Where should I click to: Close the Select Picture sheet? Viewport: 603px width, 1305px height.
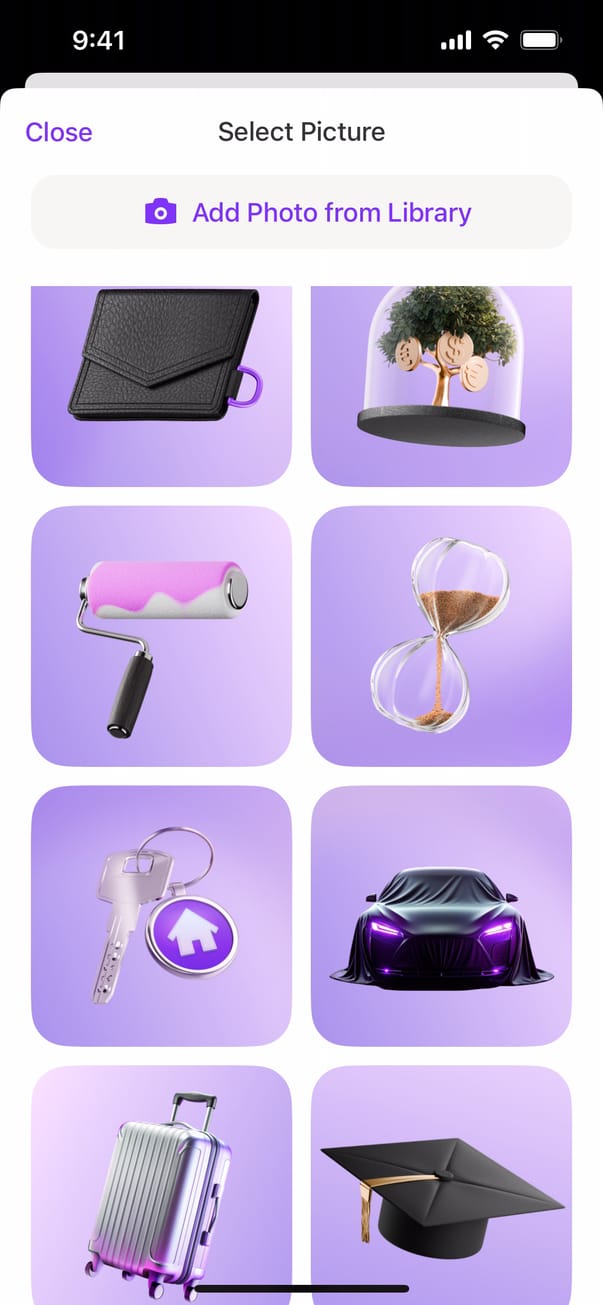(x=58, y=132)
